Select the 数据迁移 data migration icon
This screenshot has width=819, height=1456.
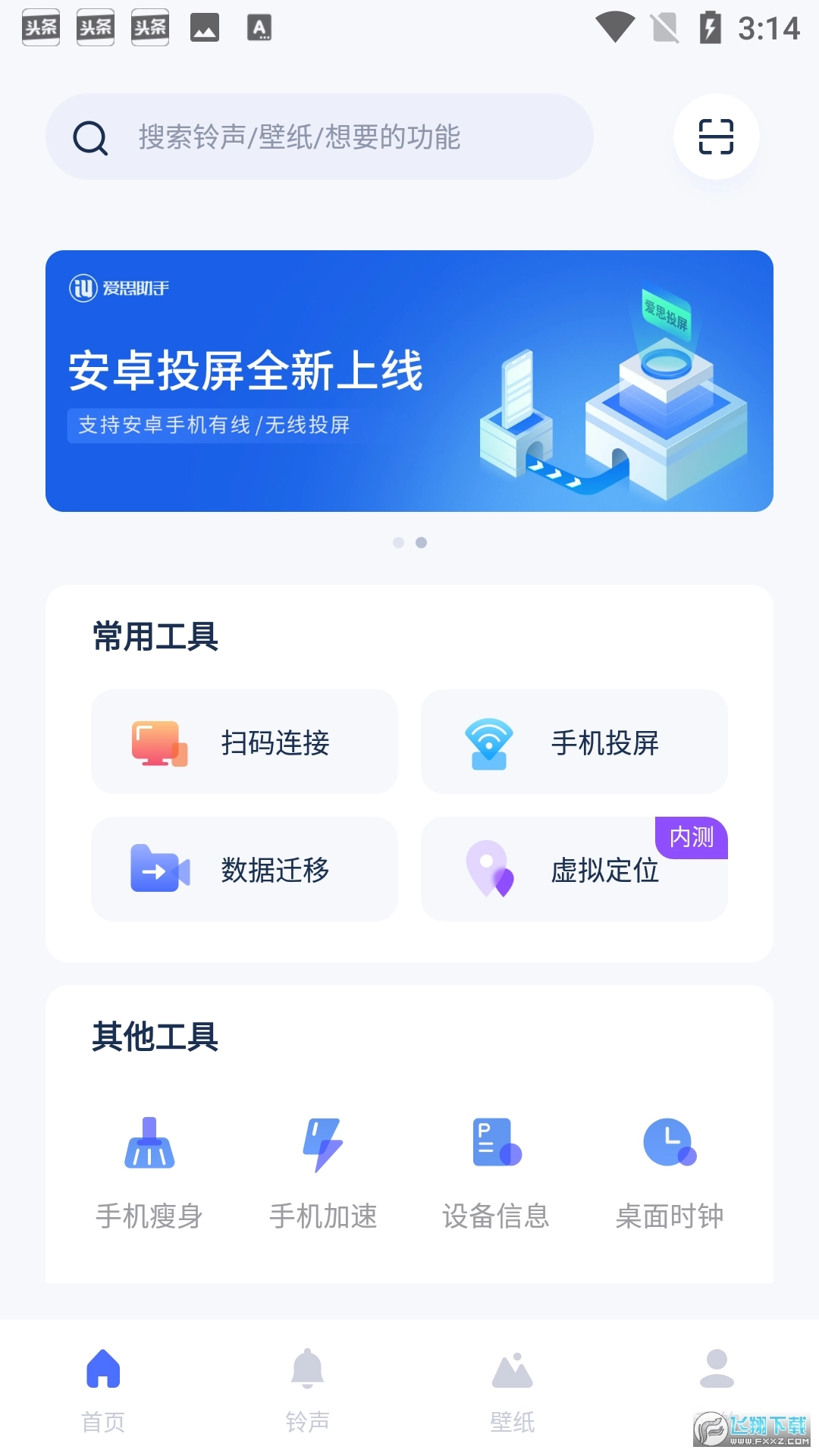coord(158,869)
